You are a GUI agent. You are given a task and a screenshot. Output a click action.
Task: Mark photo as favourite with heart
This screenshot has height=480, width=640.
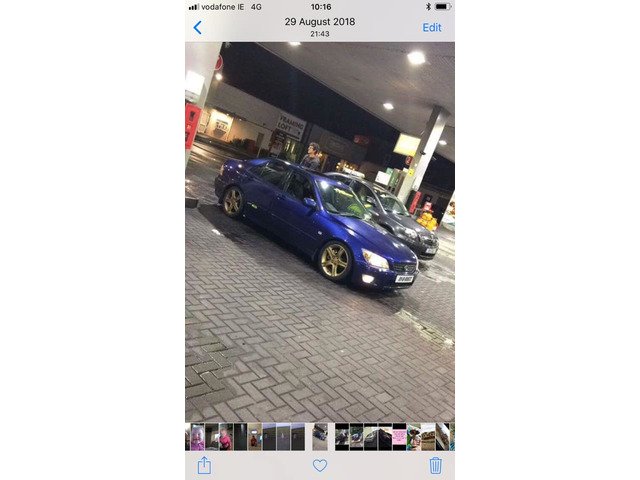point(320,465)
